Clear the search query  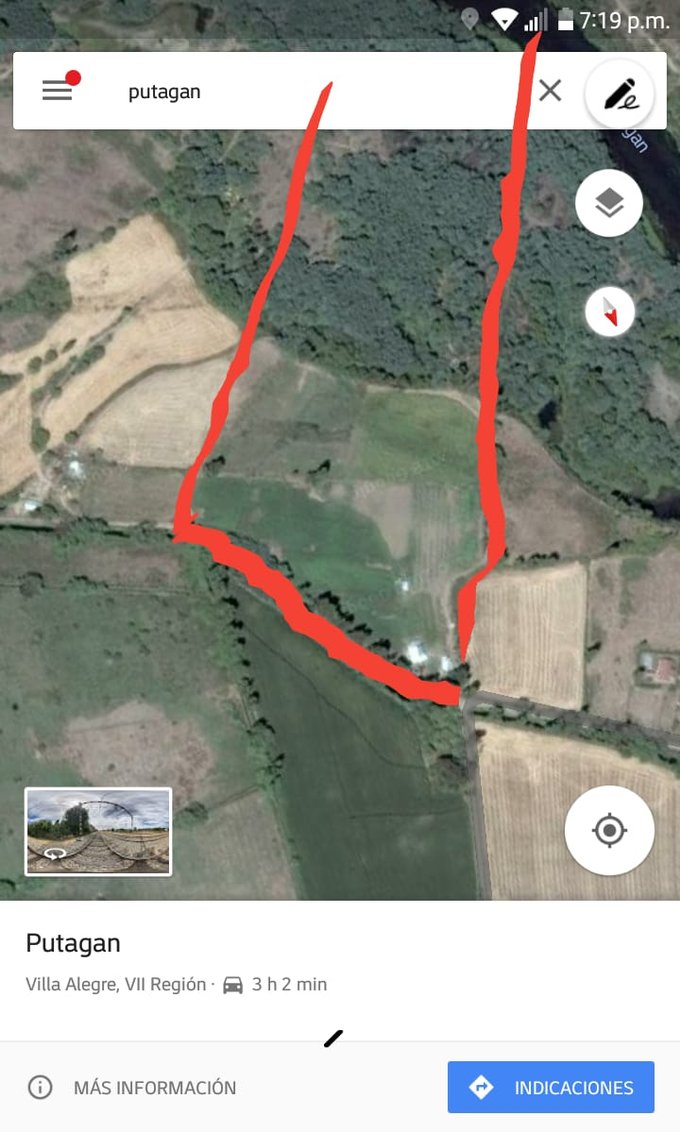click(550, 91)
